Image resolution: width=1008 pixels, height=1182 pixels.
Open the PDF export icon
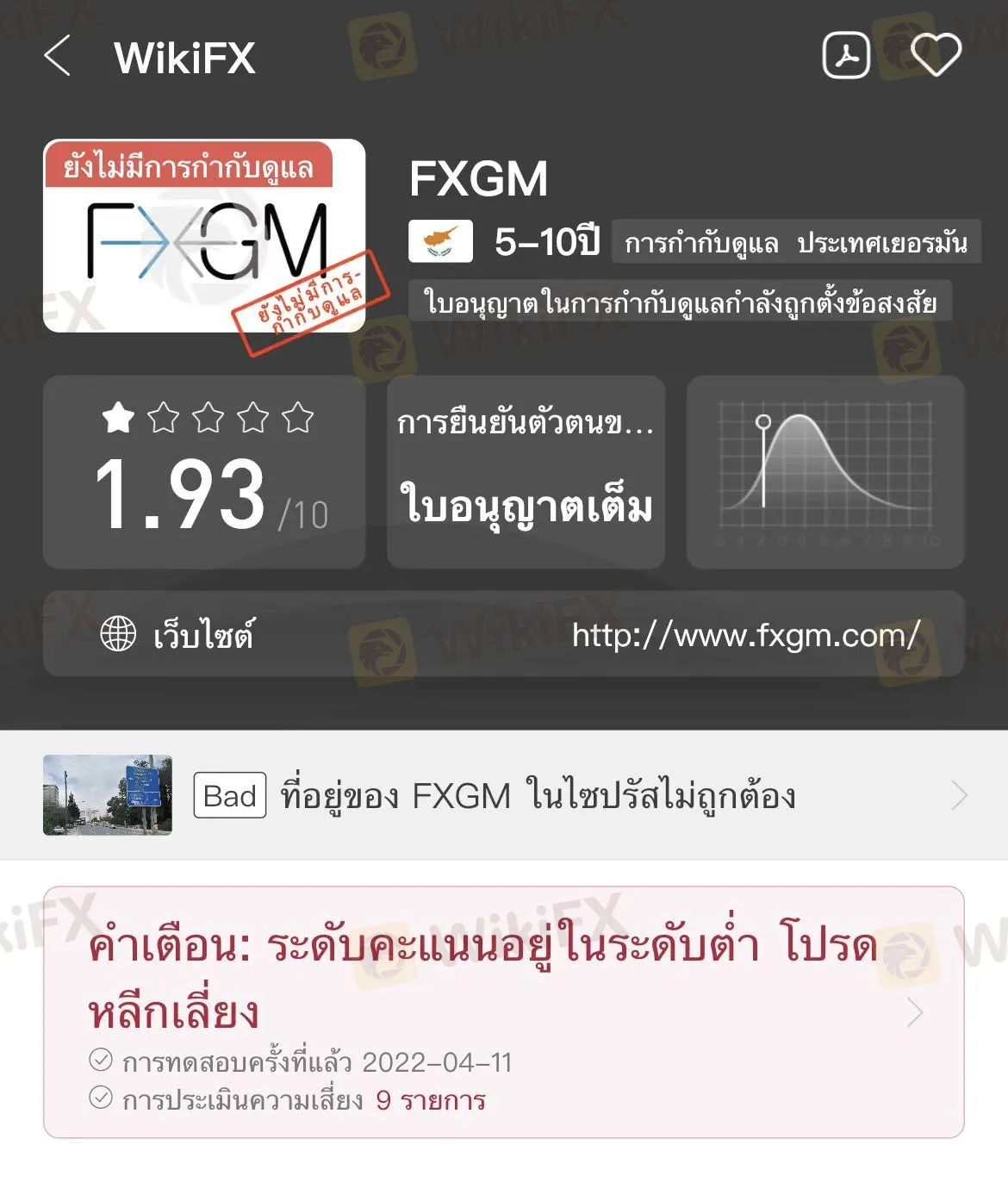tap(846, 56)
